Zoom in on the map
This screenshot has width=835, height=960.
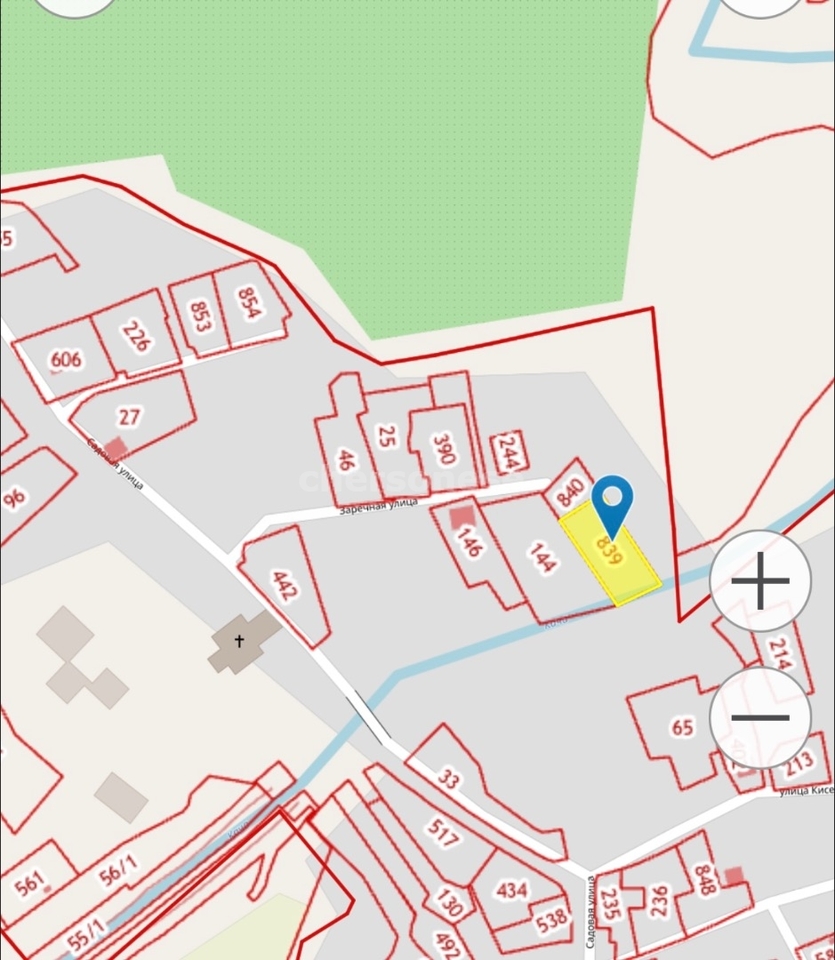760,581
